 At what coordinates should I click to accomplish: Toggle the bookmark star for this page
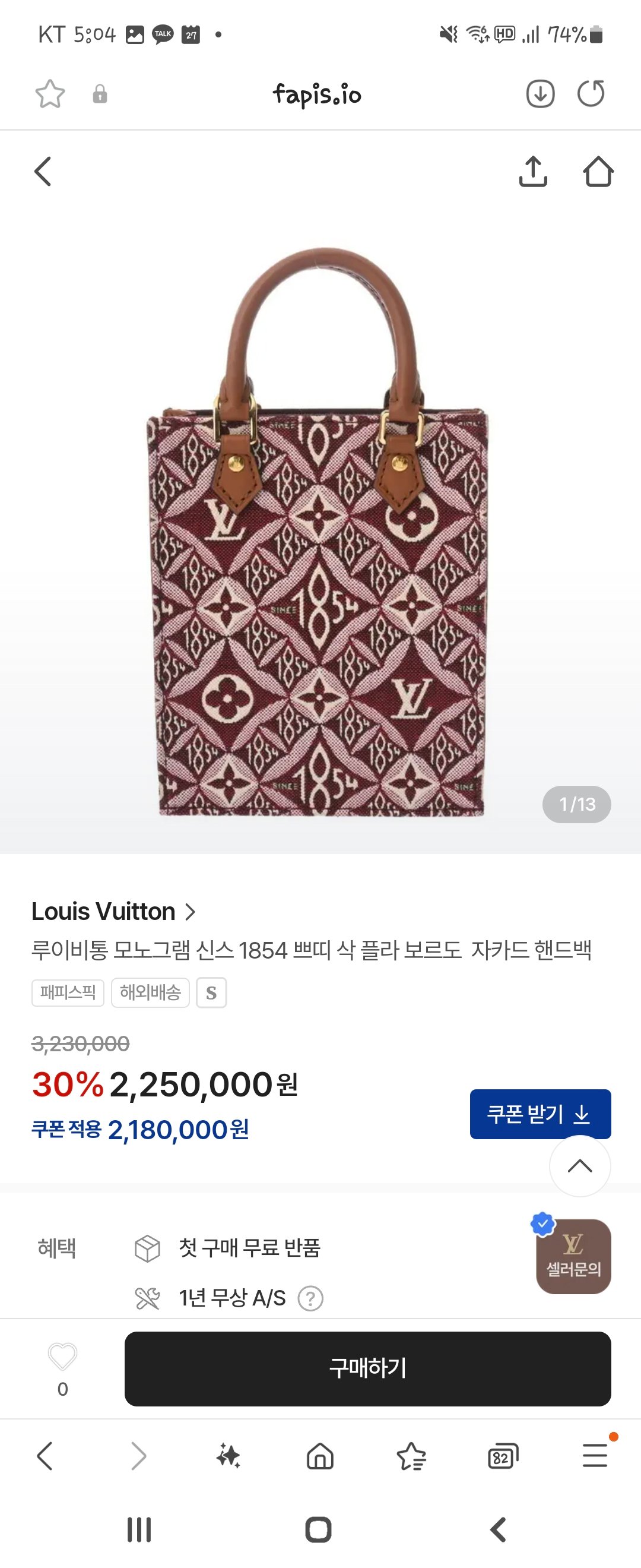[51, 94]
